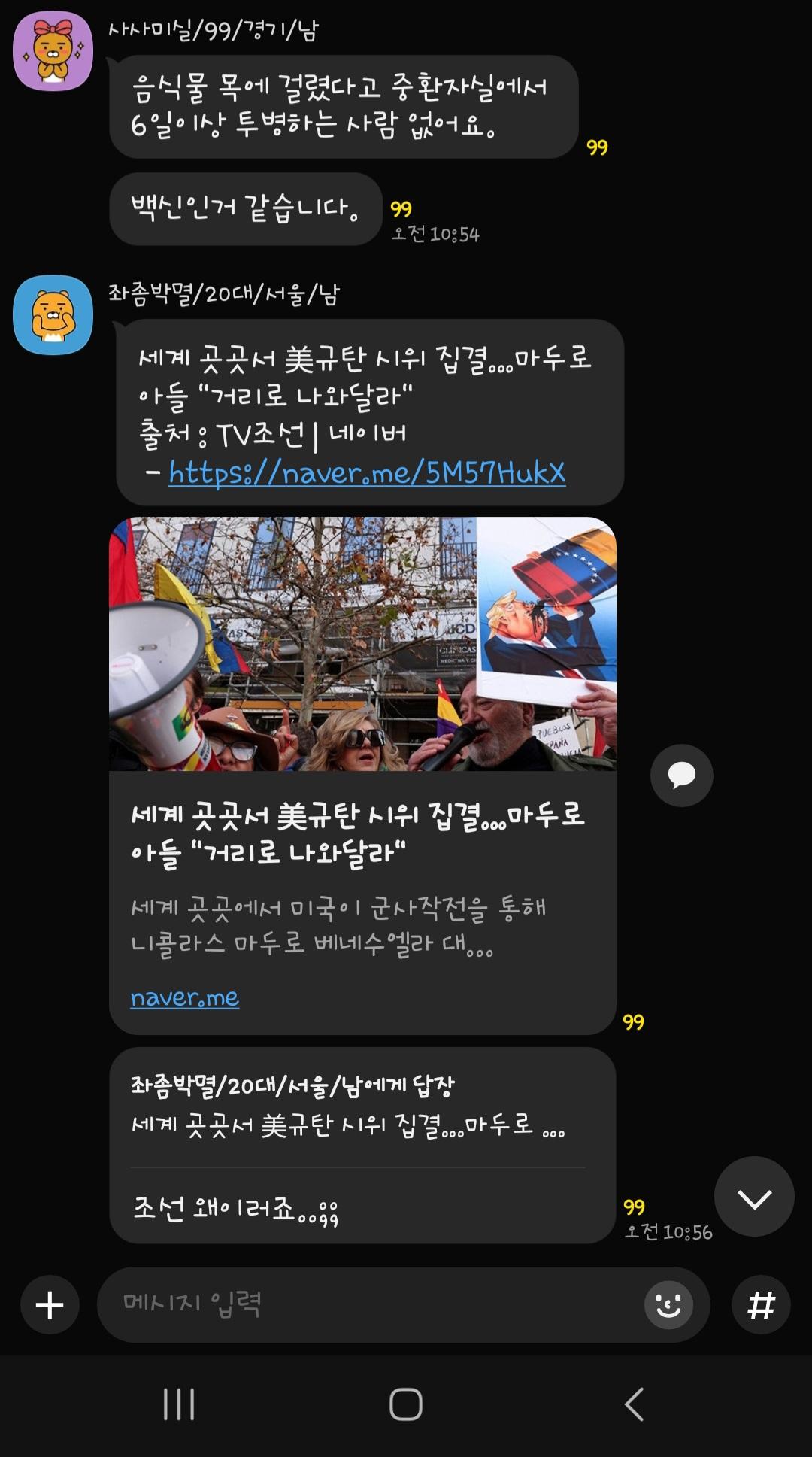This screenshot has width=812, height=1457.
Task: Tap the downward chevron to jump to latest messages
Action: [755, 1198]
